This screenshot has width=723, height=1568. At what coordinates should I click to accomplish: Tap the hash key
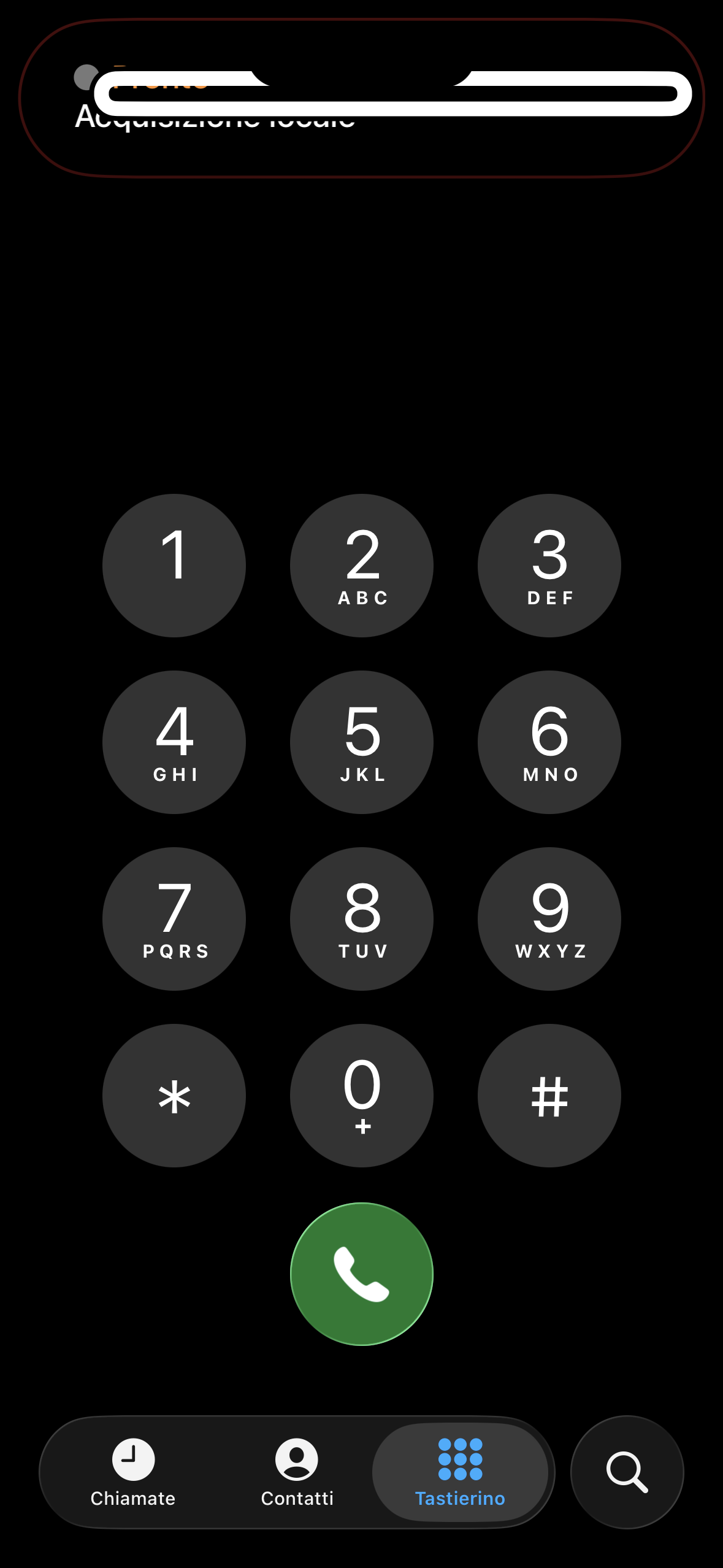(x=549, y=1095)
